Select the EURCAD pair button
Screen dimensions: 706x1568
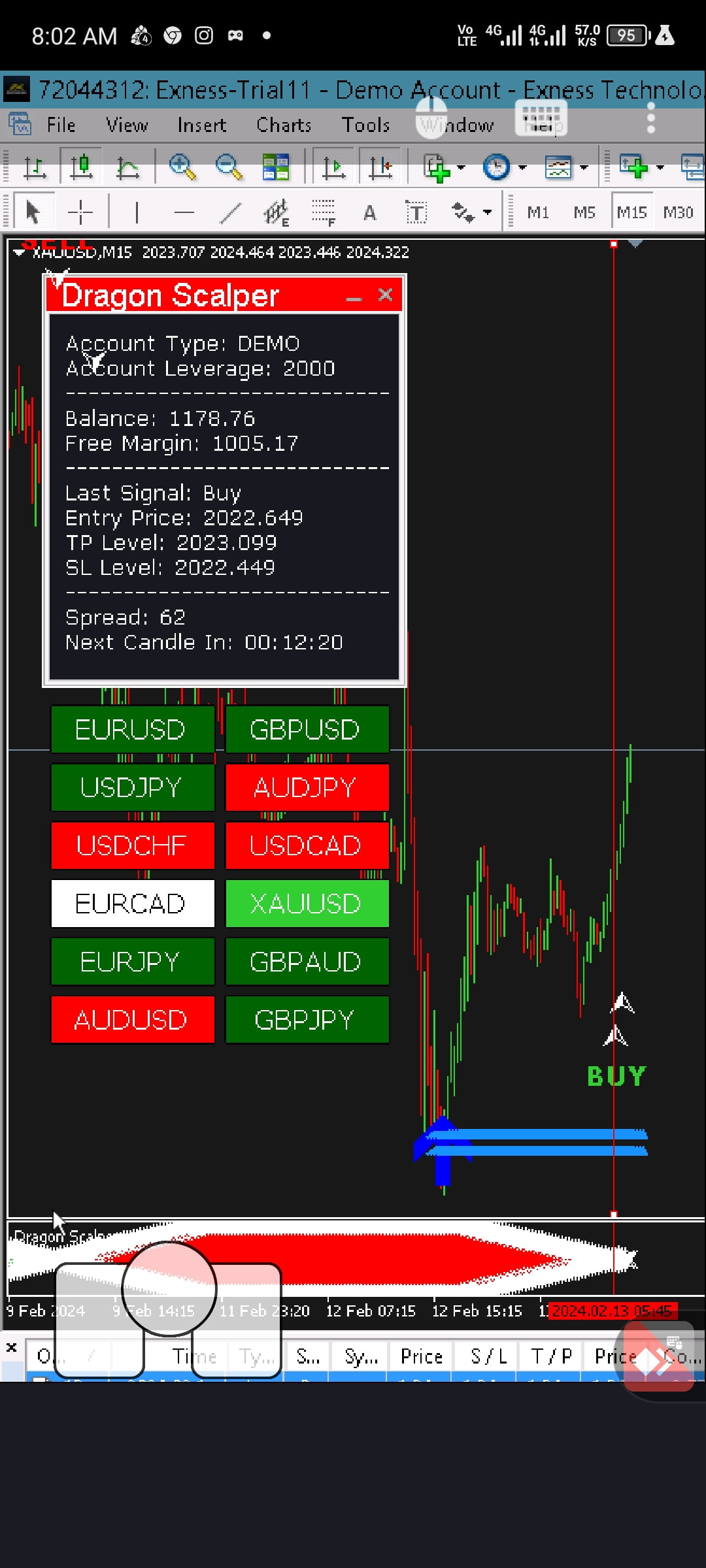(x=132, y=904)
